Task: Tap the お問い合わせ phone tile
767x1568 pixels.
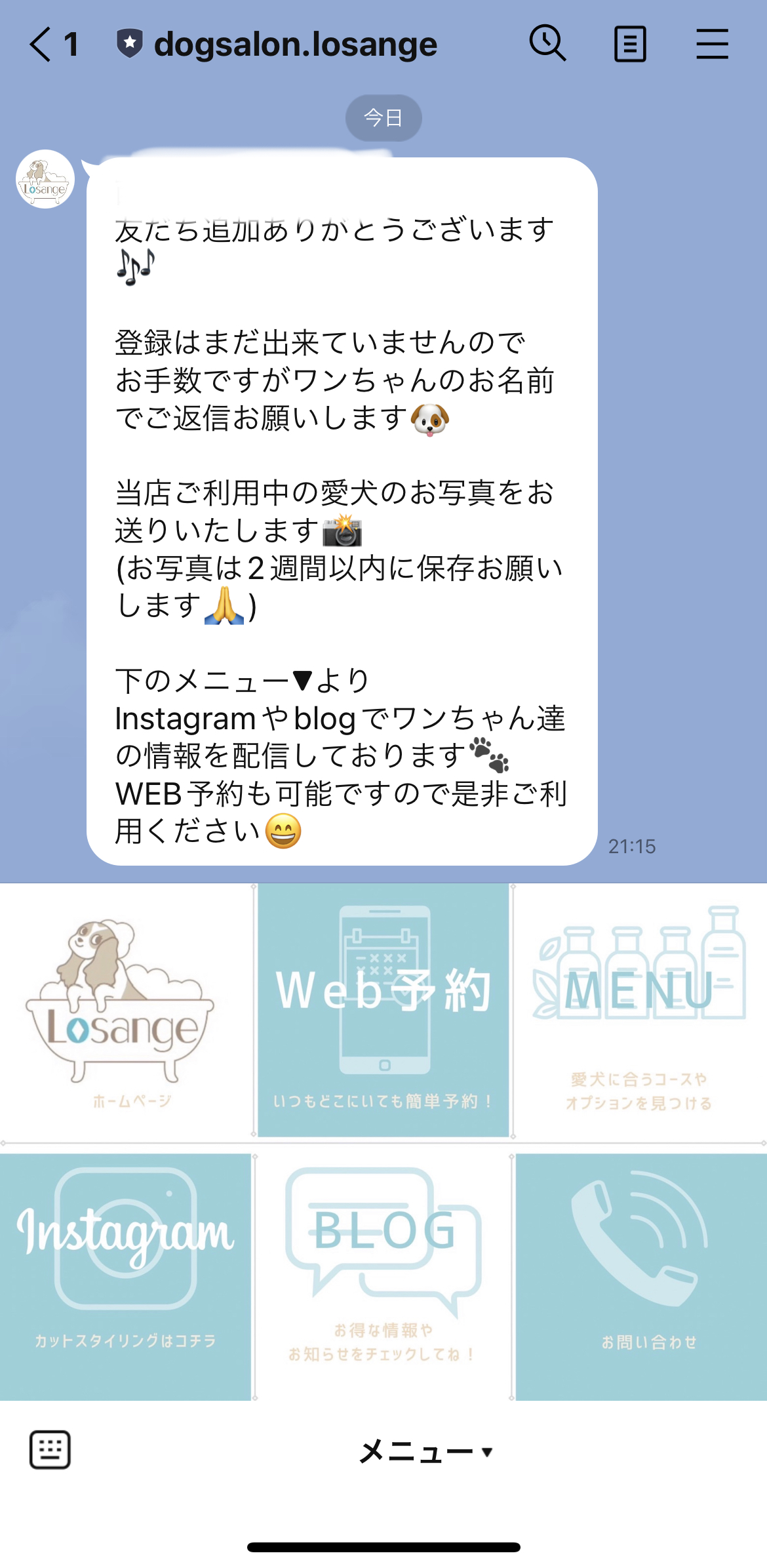Action: [641, 1276]
